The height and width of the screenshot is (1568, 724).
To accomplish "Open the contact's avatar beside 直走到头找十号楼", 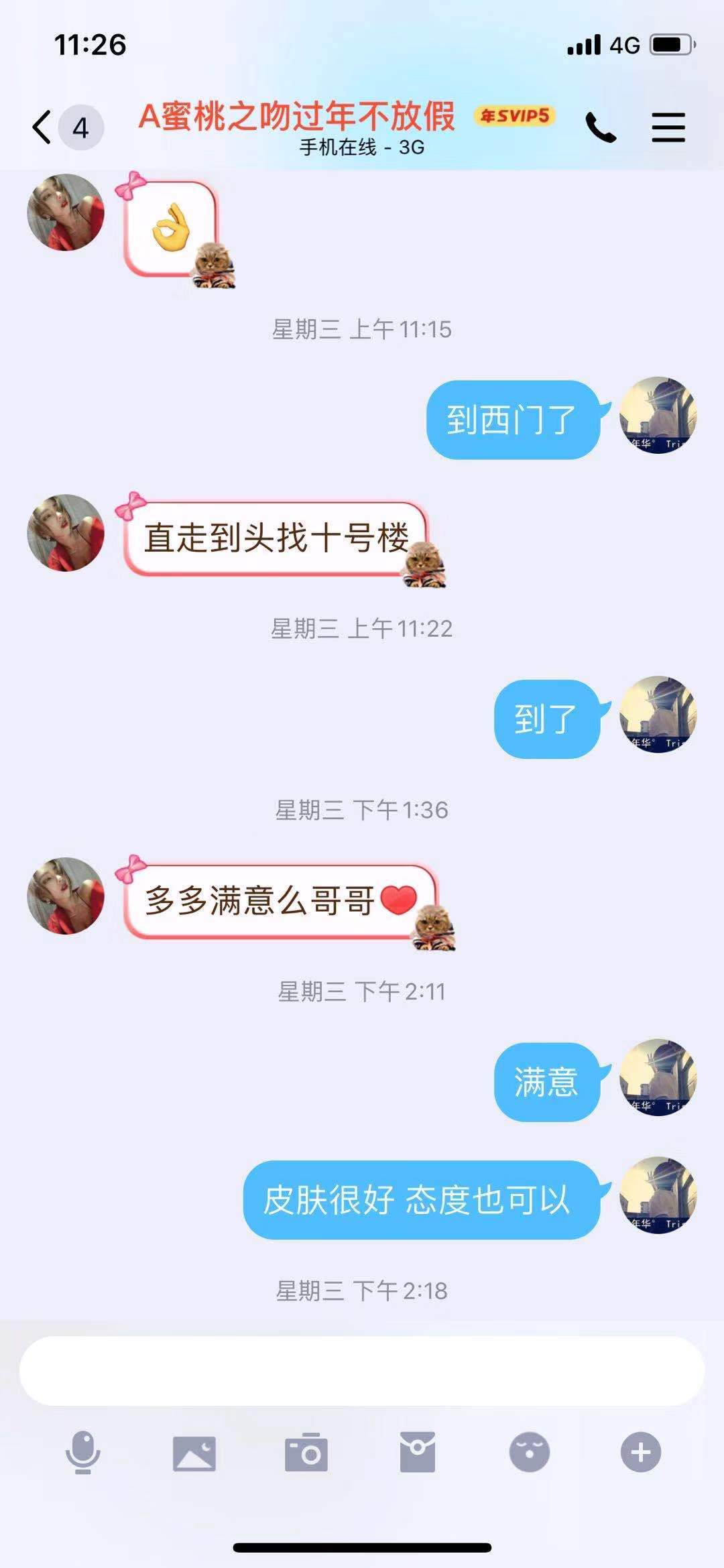I will [x=66, y=533].
